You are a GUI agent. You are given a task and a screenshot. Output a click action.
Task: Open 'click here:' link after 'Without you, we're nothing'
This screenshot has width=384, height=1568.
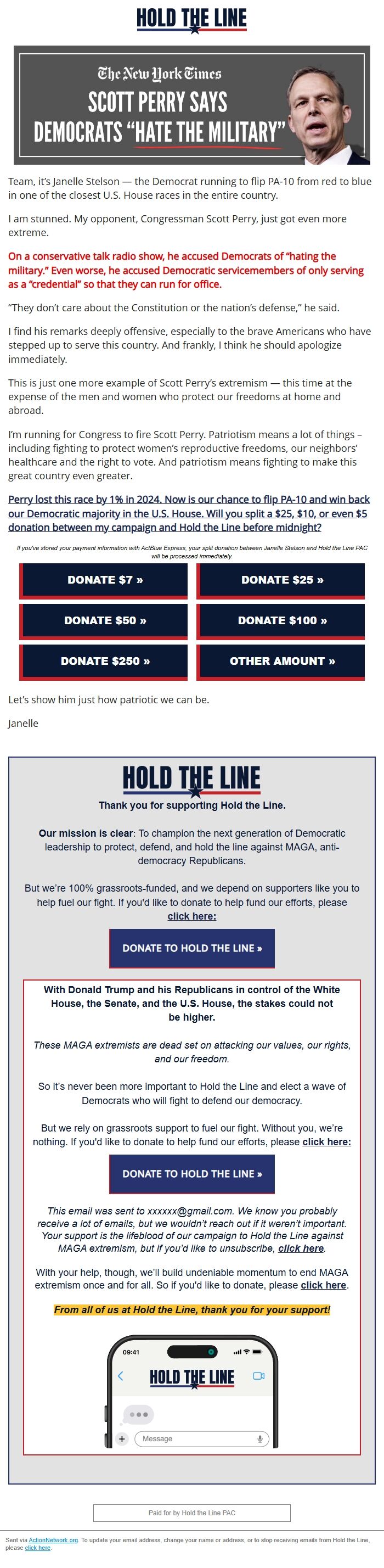coord(326,1141)
